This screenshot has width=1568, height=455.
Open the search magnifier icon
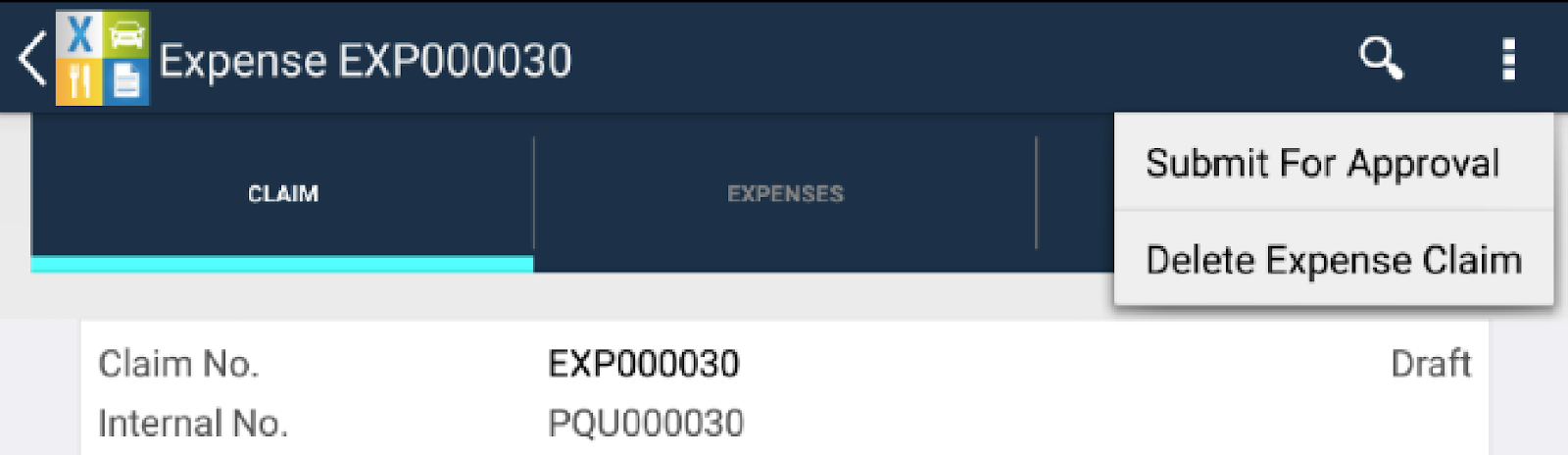tap(1381, 59)
